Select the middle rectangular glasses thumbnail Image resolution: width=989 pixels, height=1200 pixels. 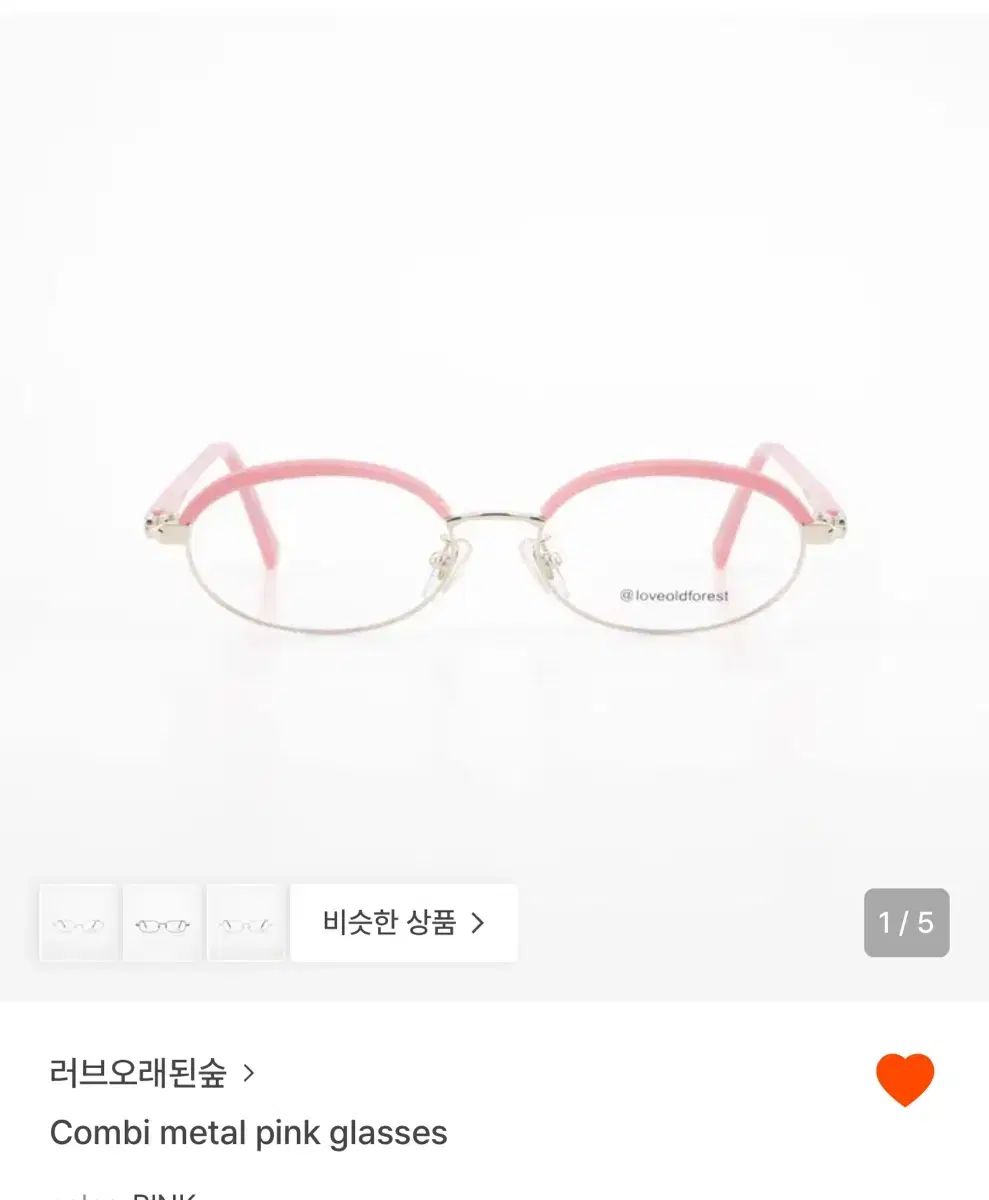161,922
